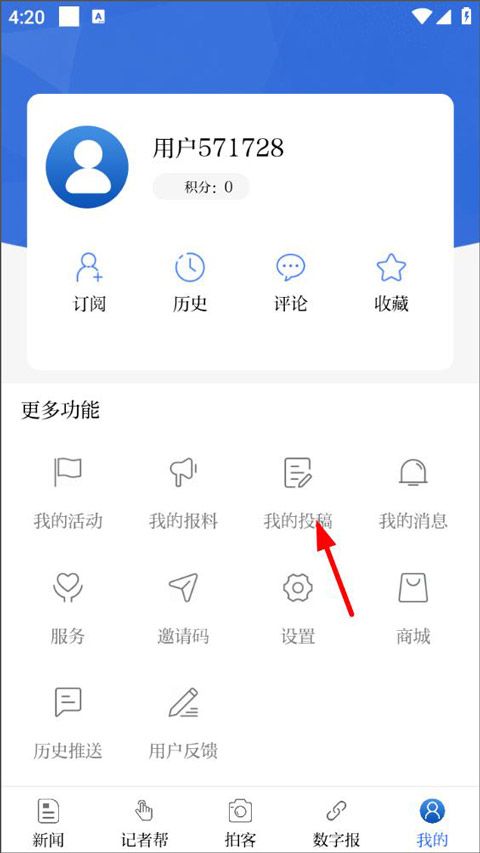This screenshot has width=480, height=853.
Task: Open 邀请码 invitation code
Action: click(x=183, y=609)
